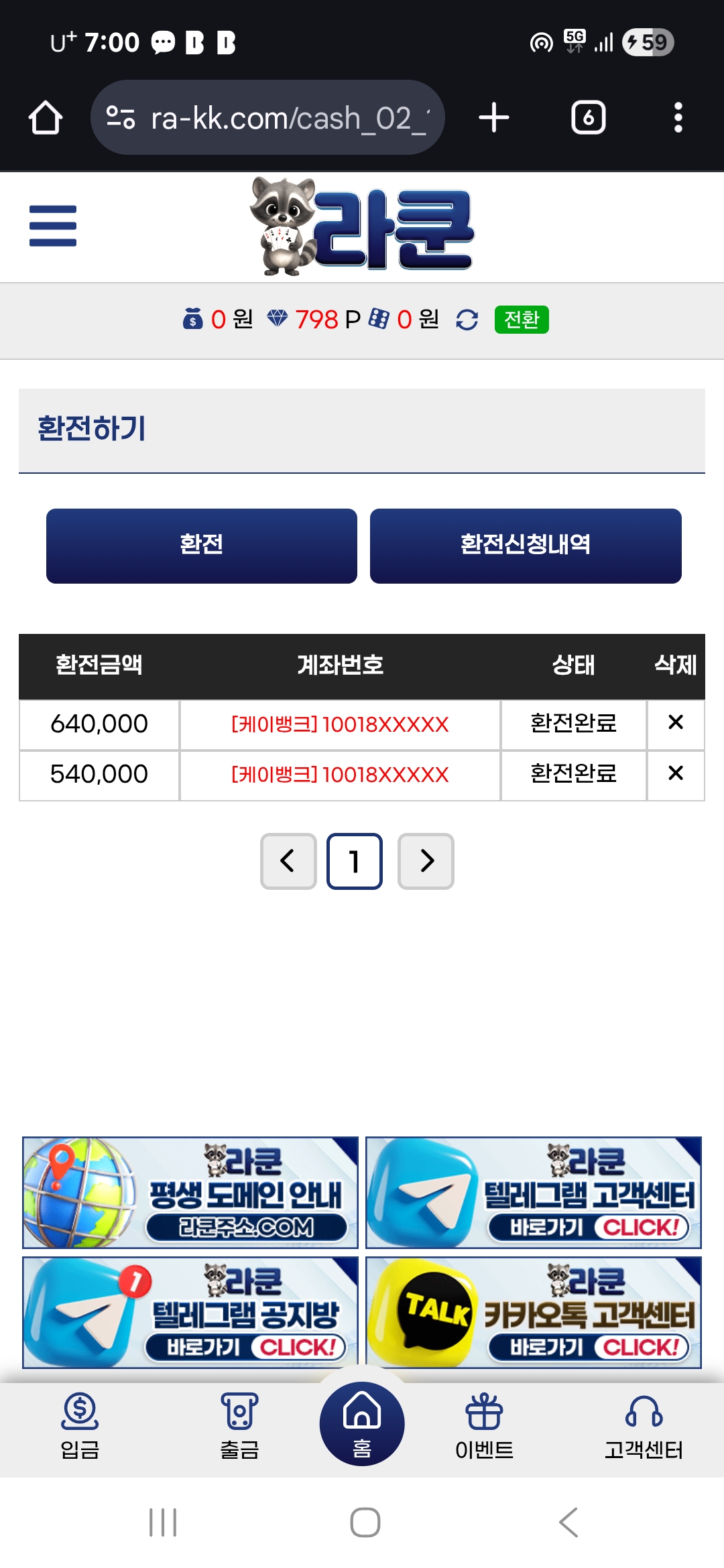Open 평생 도메인 안내 banner
The image size is (724, 1568).
190,1192
